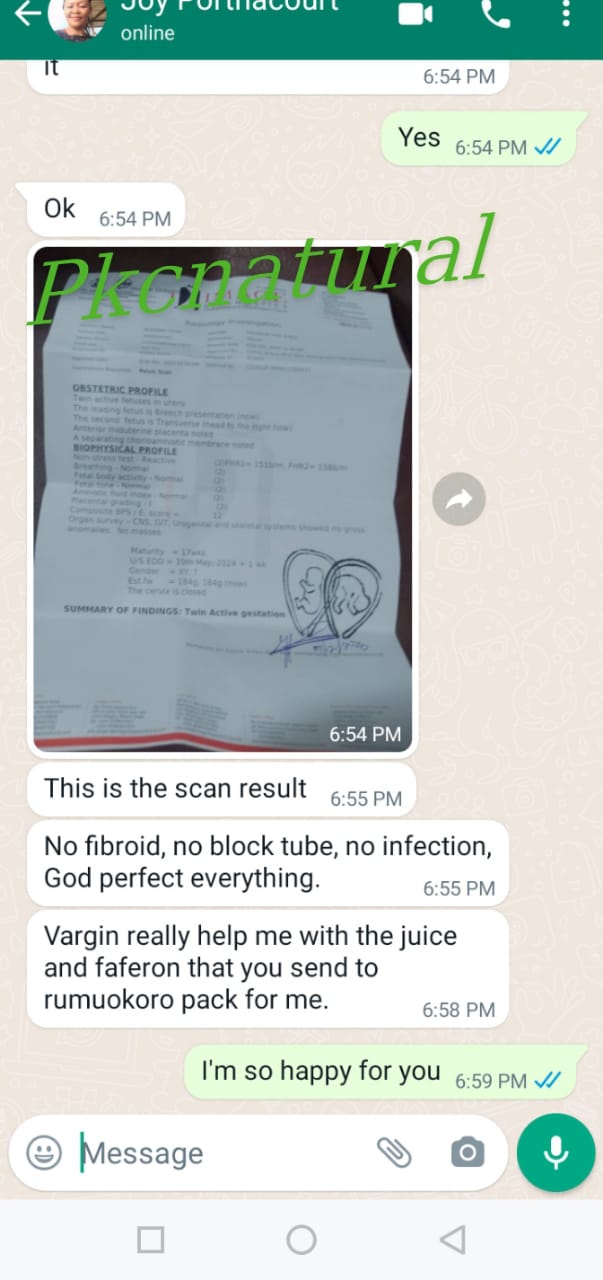Open the camera from message bar
The image size is (603, 1280).
point(467,1153)
